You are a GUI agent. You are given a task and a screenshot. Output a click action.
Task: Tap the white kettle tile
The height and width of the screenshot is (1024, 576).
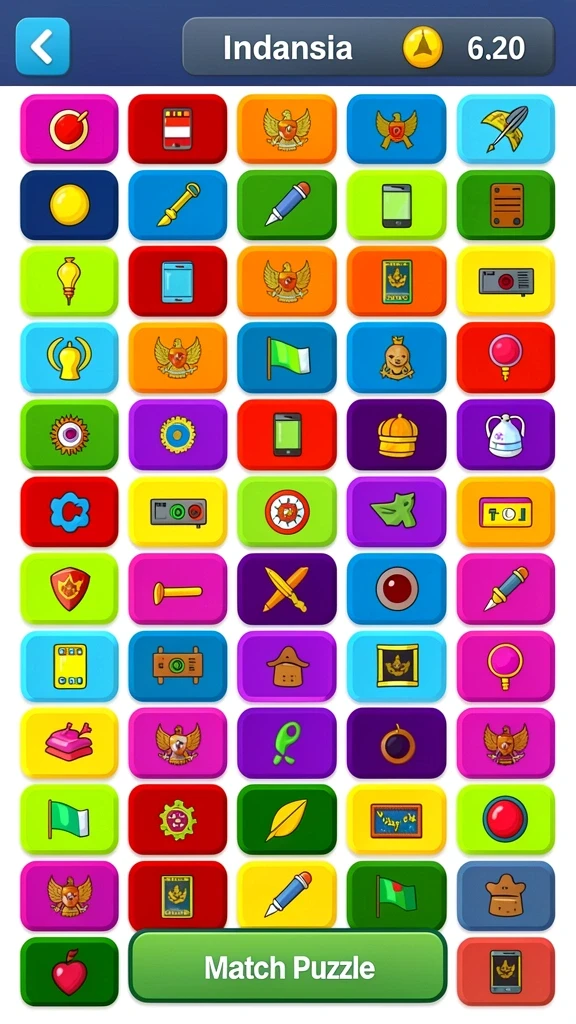505,435
